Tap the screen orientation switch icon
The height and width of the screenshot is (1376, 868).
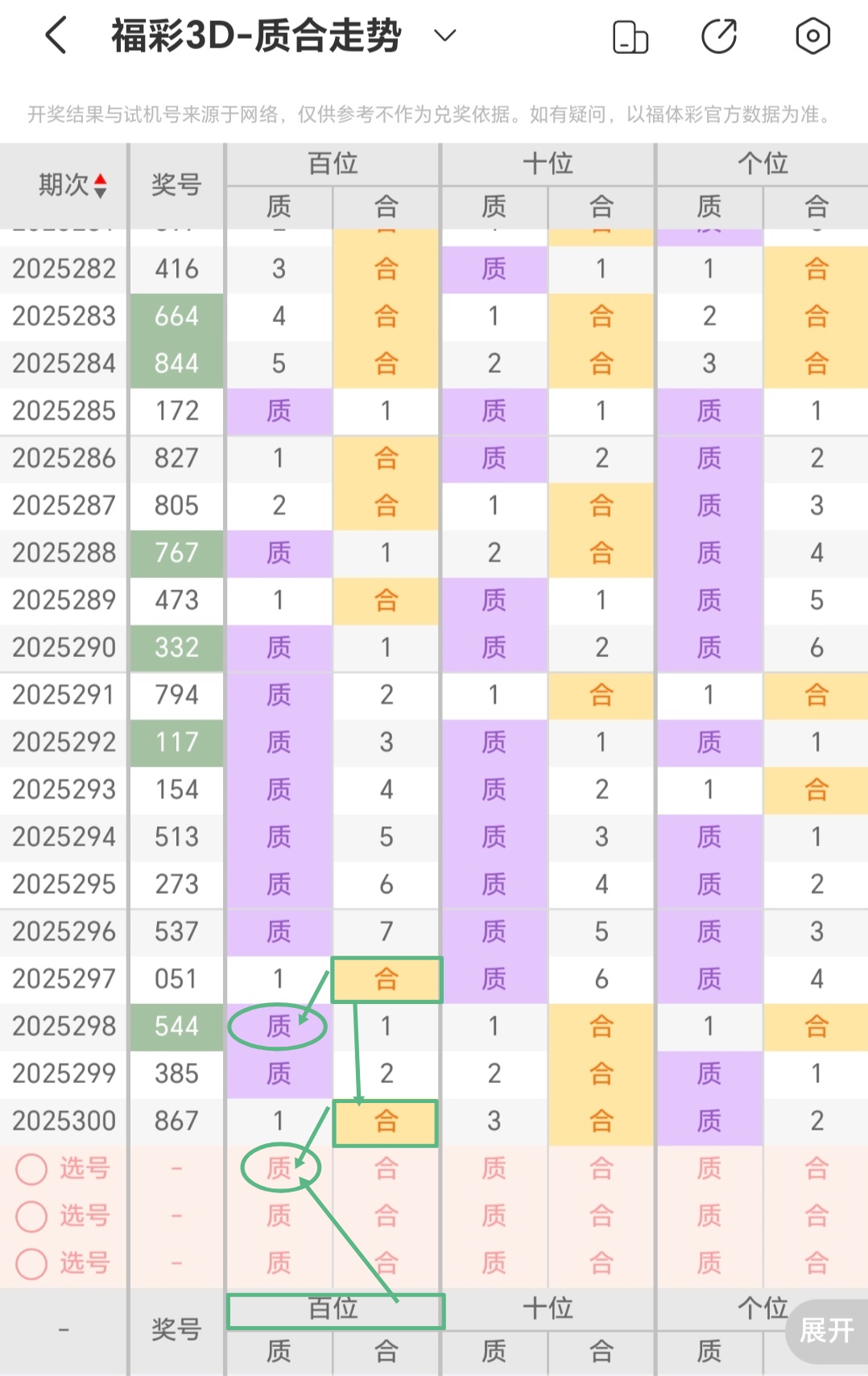pyautogui.click(x=630, y=37)
